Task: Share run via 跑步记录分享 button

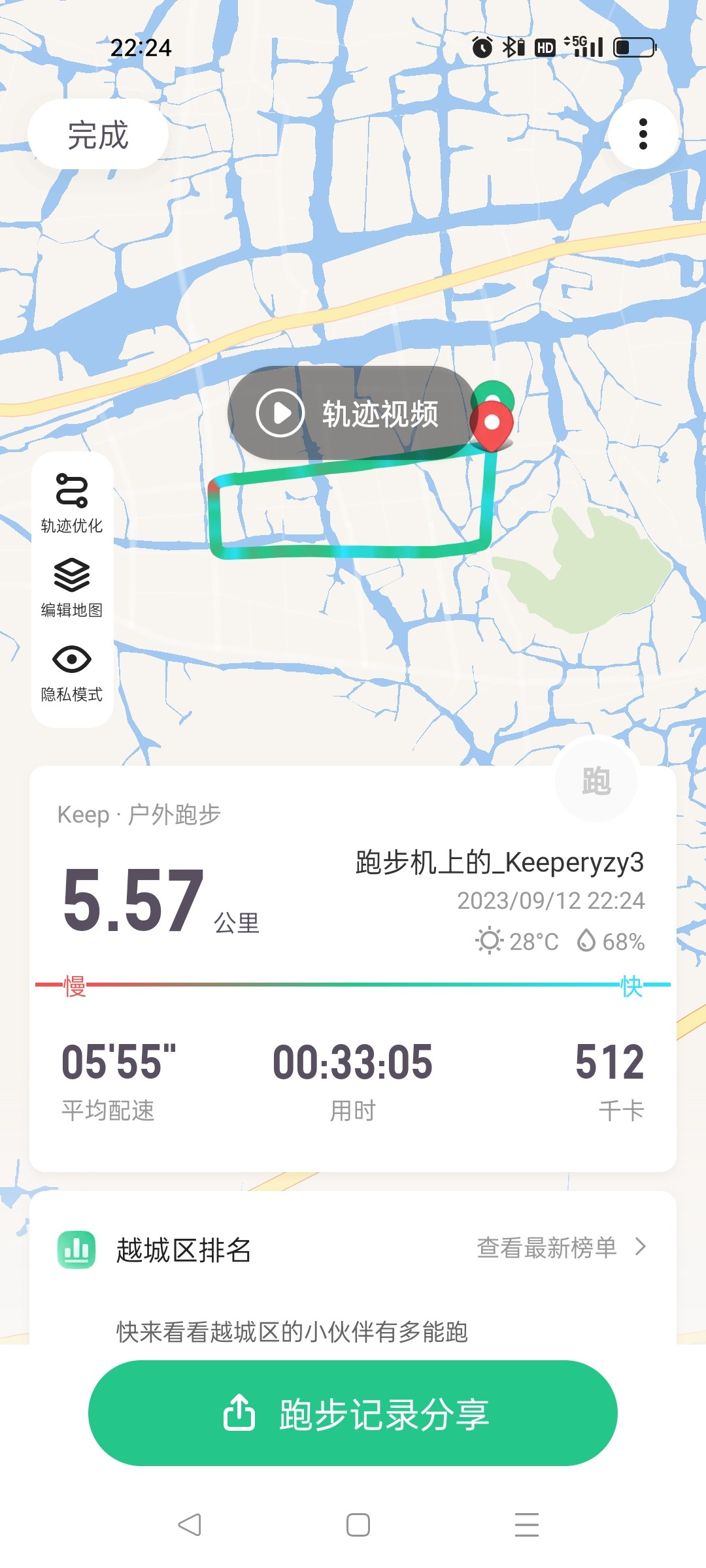Action: pos(353,1414)
